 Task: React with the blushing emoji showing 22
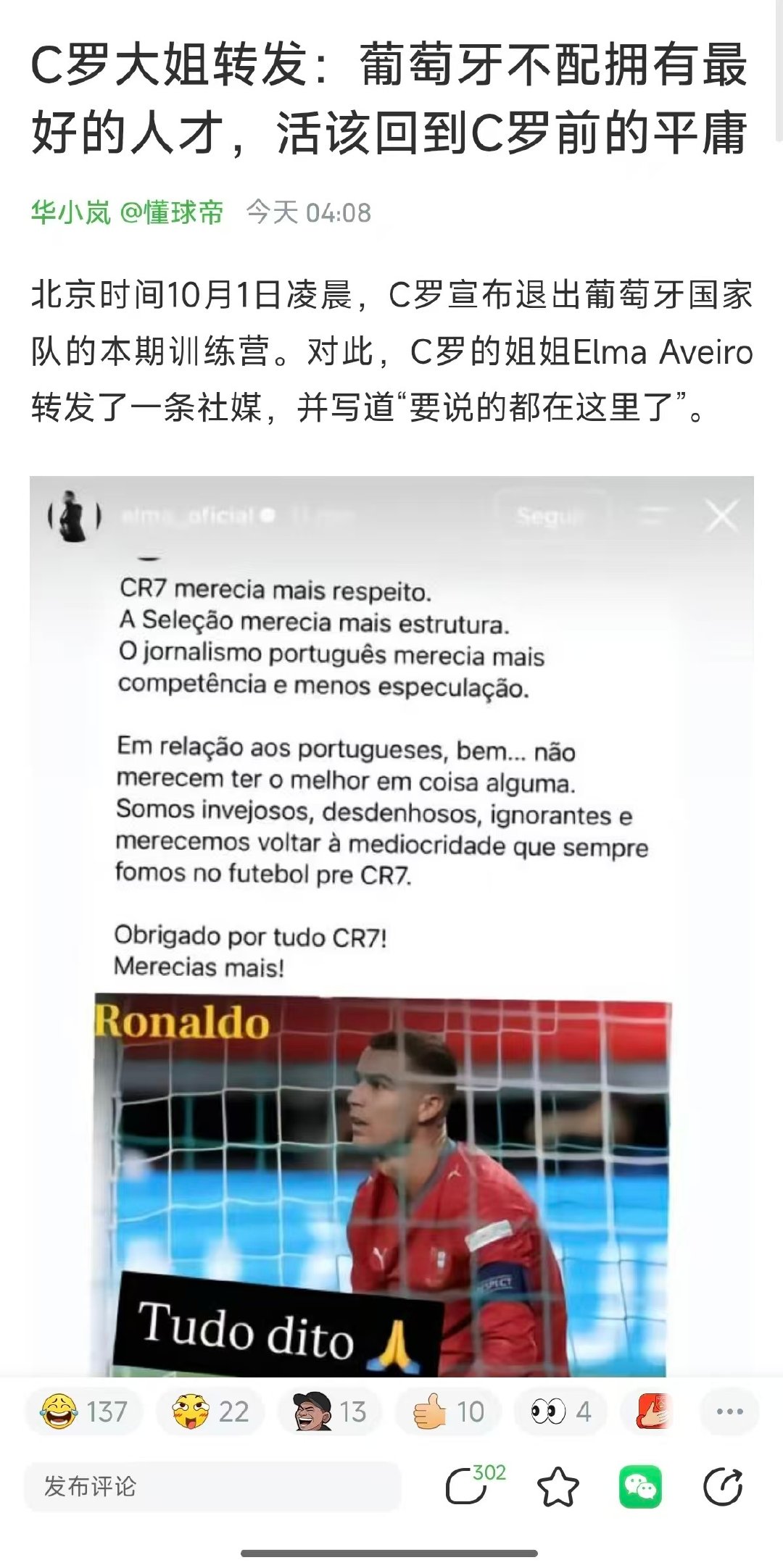coord(210,1411)
